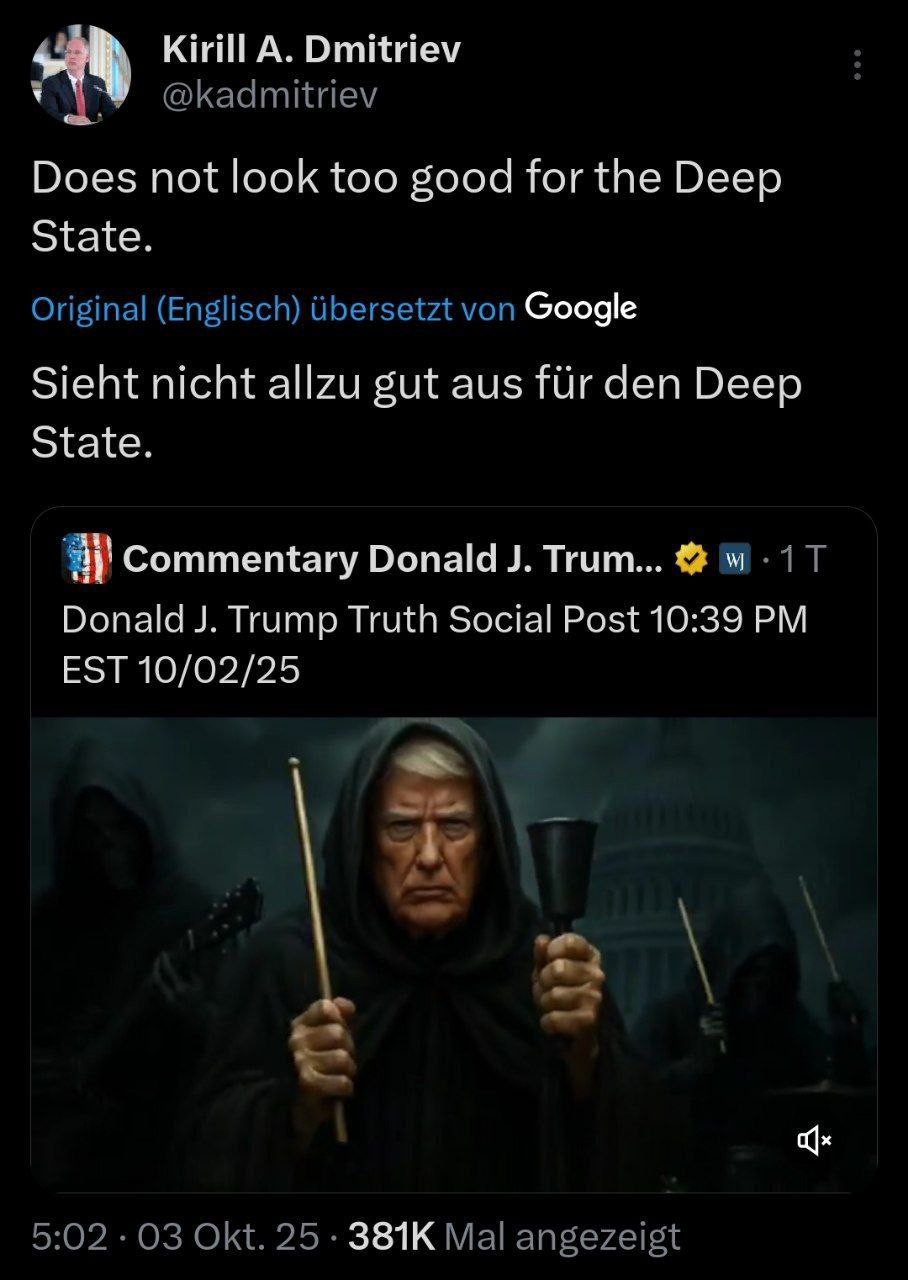Show original via "Original (Englisch)" link
This screenshot has height=1280, width=908.
point(165,309)
